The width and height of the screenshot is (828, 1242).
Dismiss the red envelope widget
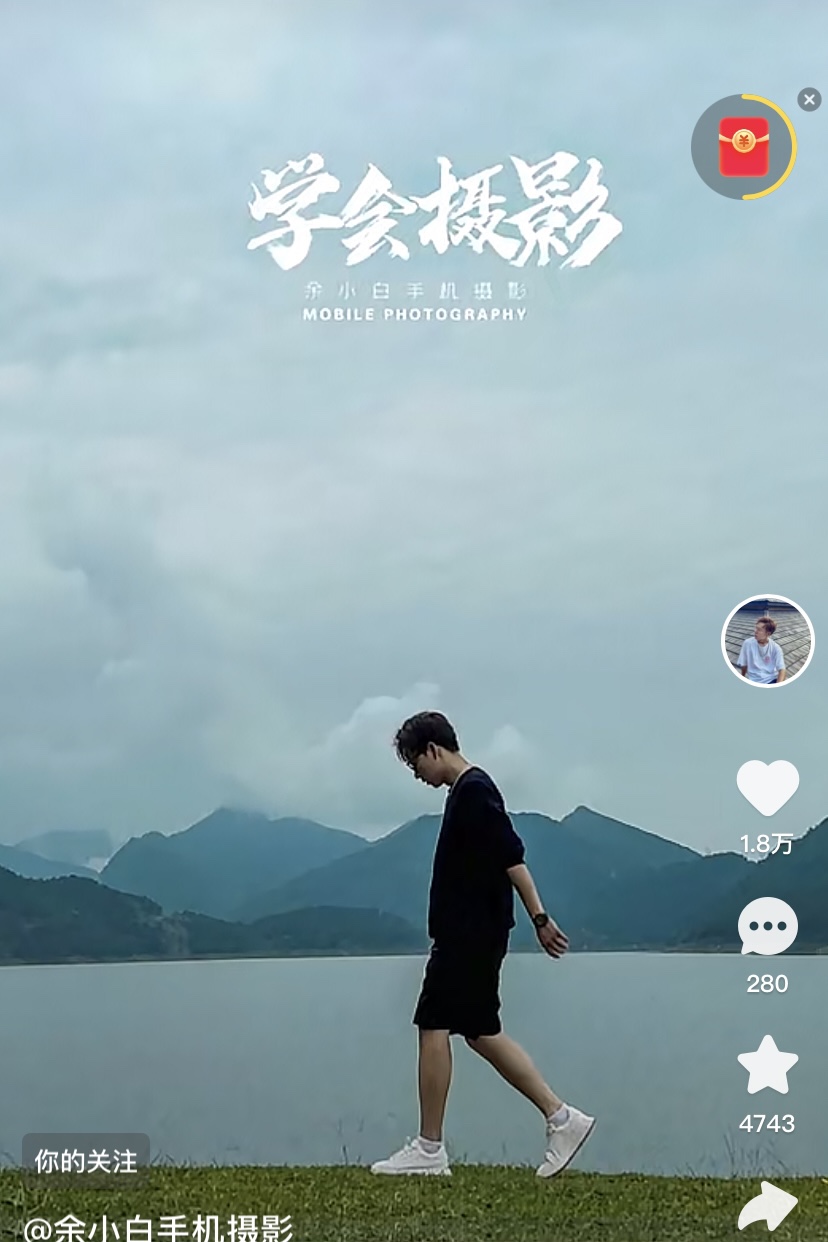(809, 99)
